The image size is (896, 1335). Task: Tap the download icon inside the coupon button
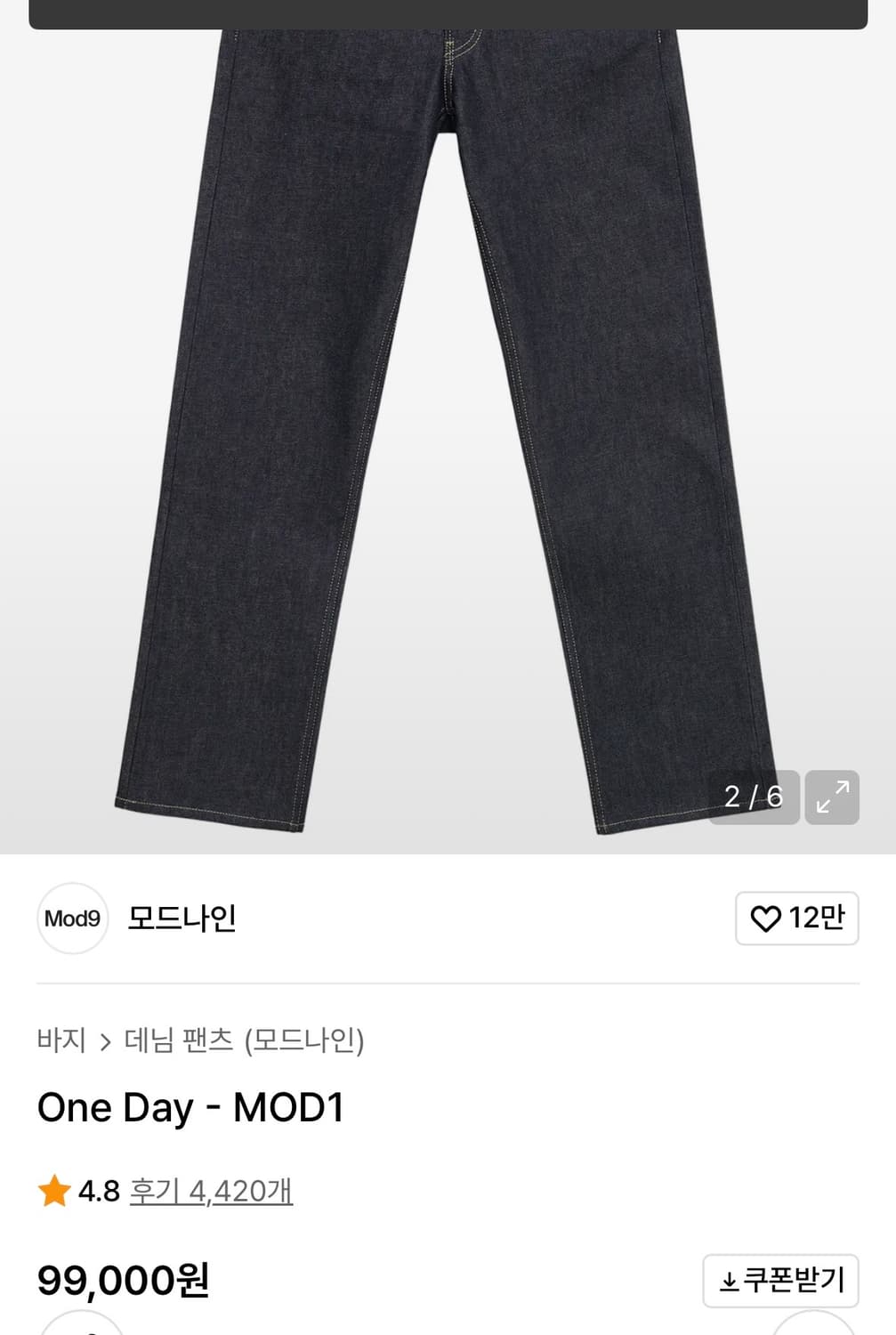(x=731, y=1279)
